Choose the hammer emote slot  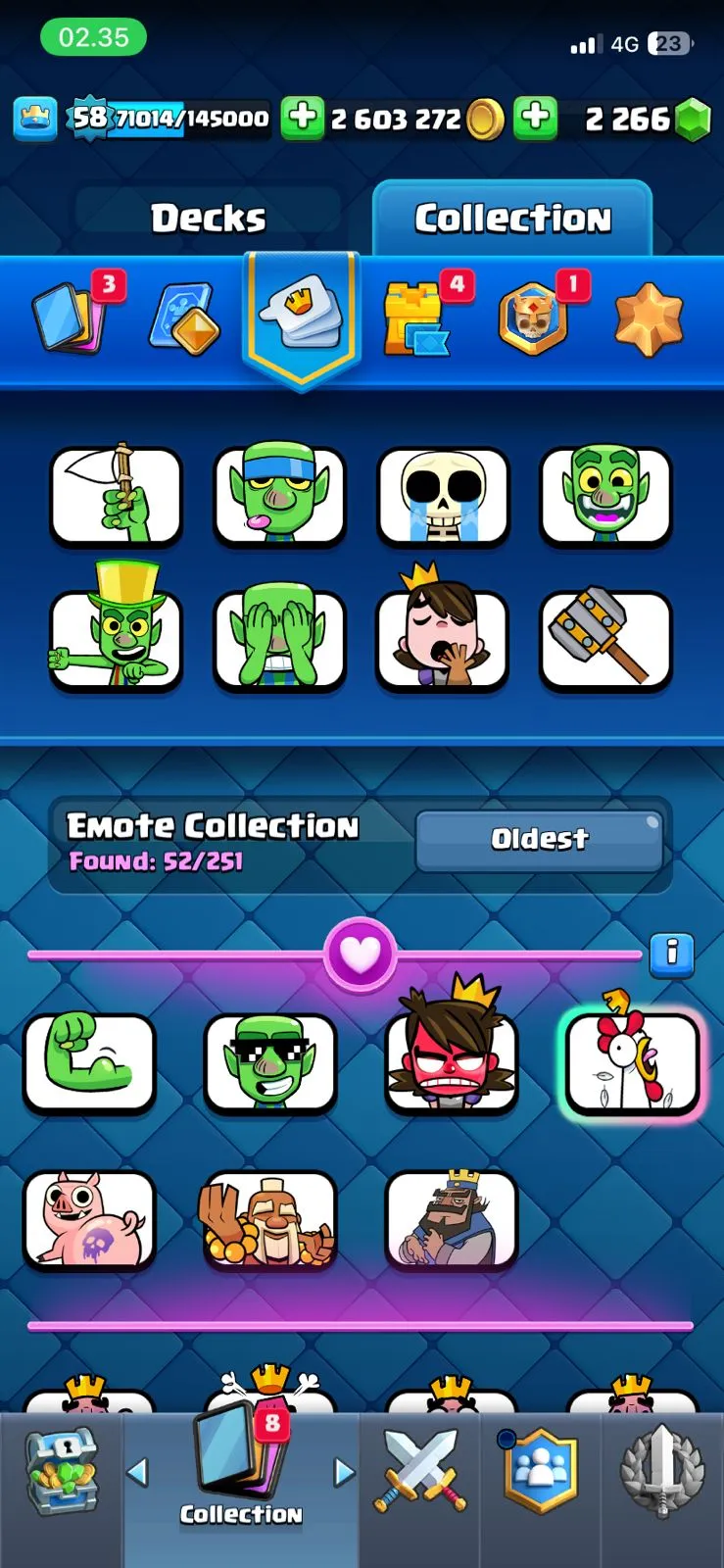pyautogui.click(x=605, y=639)
